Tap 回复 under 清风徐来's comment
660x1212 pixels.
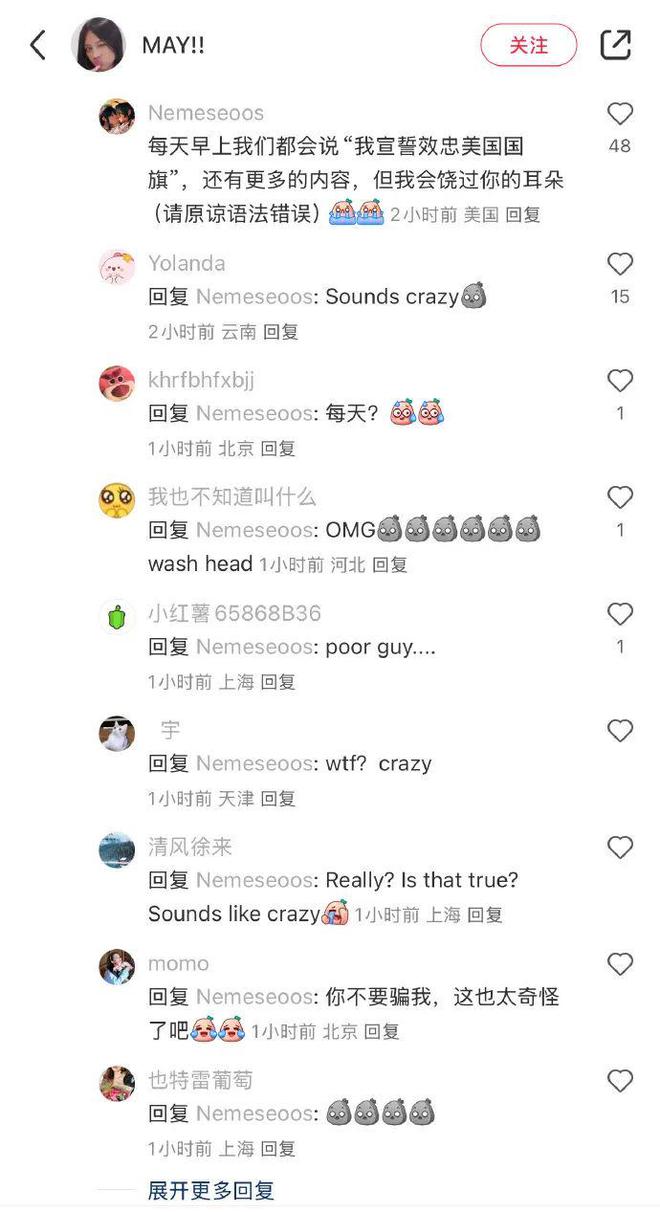click(485, 914)
